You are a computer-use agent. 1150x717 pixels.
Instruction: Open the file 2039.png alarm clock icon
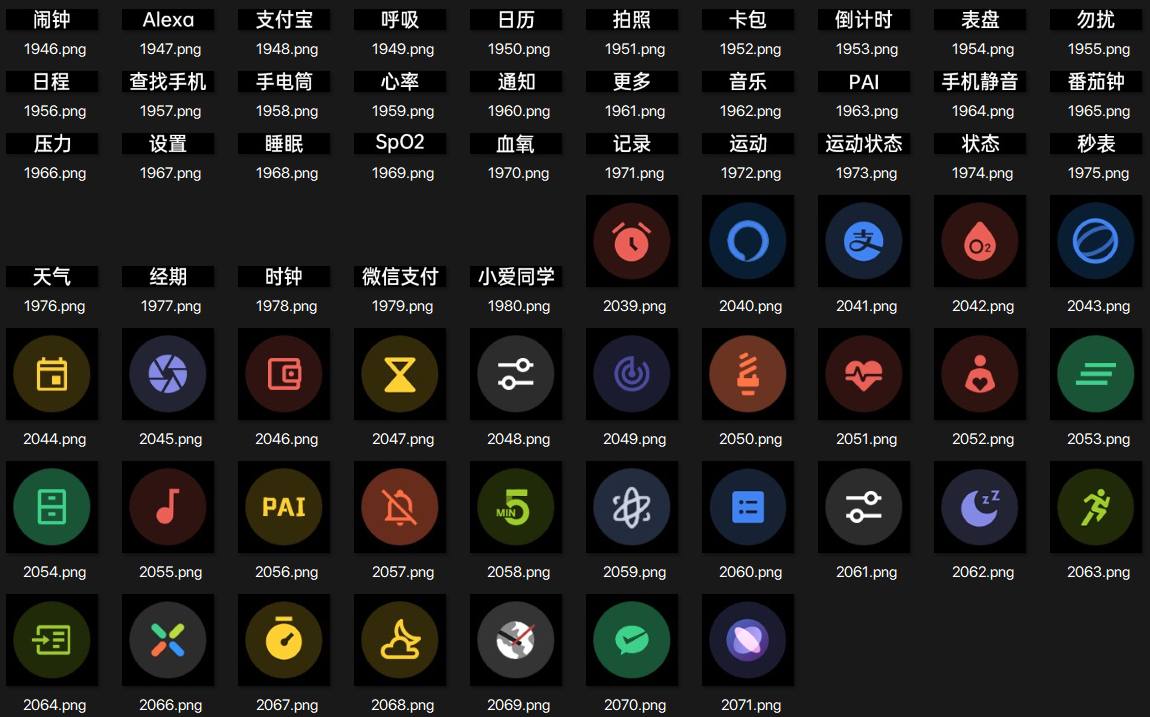(x=632, y=241)
